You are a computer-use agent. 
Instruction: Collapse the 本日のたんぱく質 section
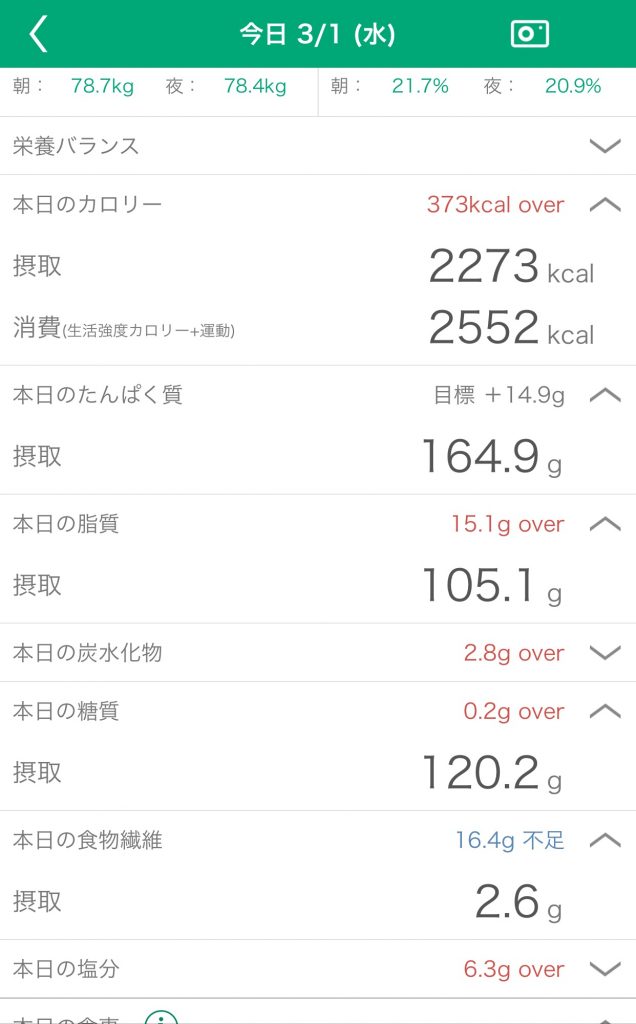coord(605,394)
